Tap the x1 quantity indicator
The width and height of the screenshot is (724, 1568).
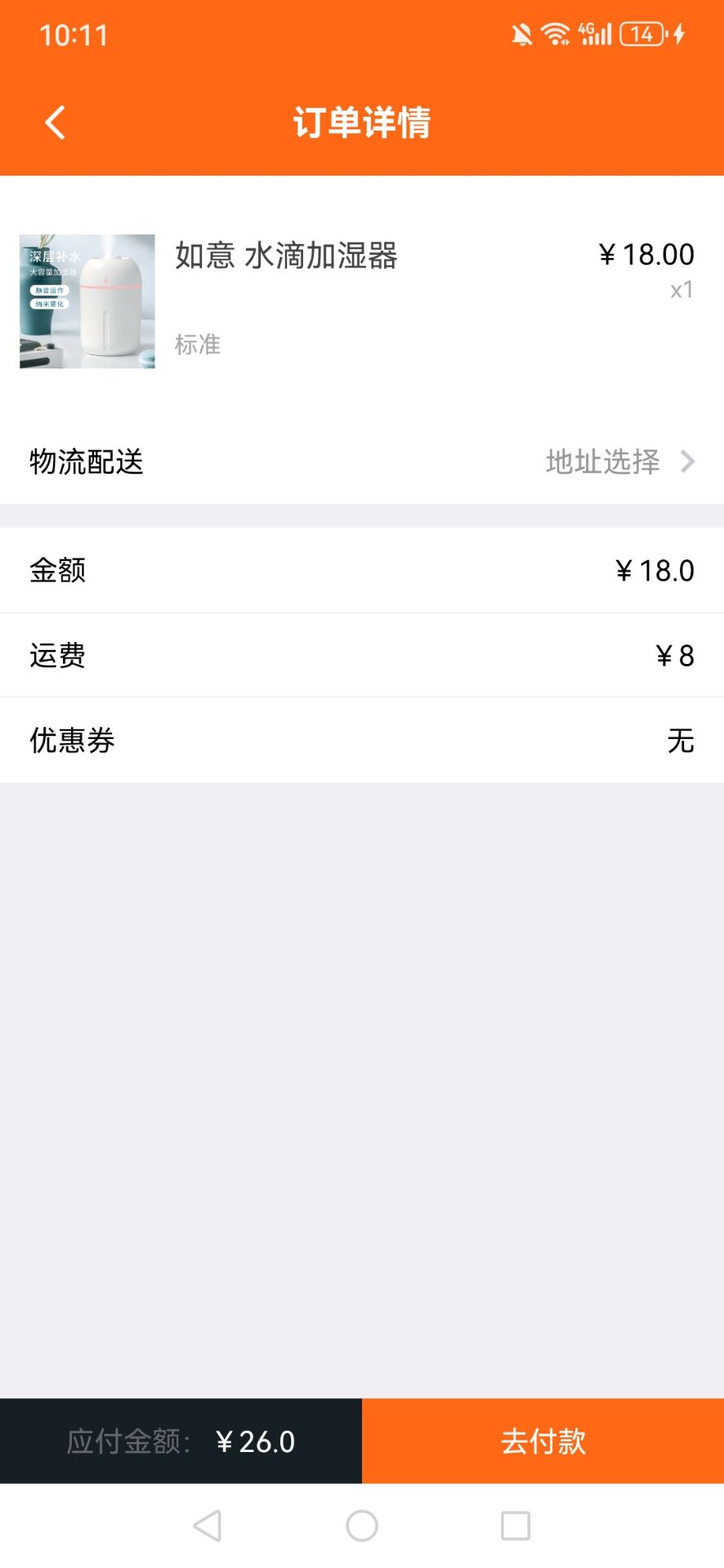[x=682, y=290]
